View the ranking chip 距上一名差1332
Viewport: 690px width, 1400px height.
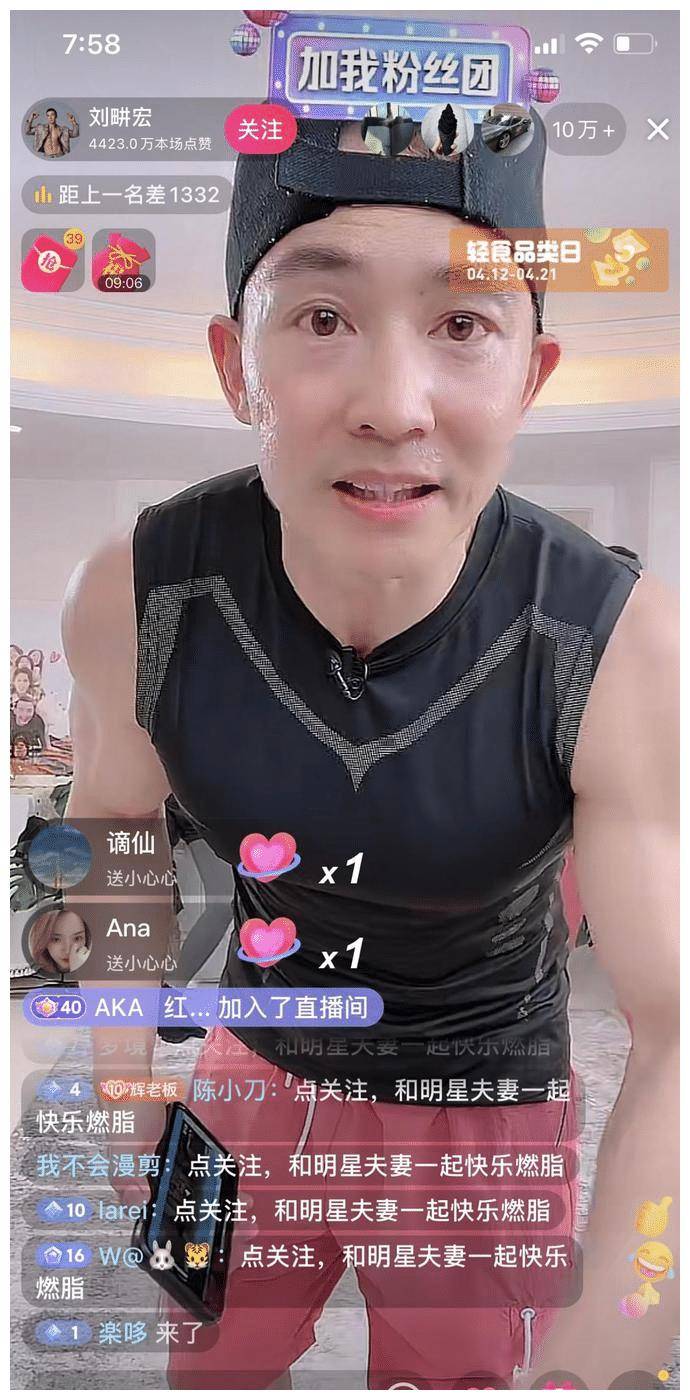[x=127, y=195]
